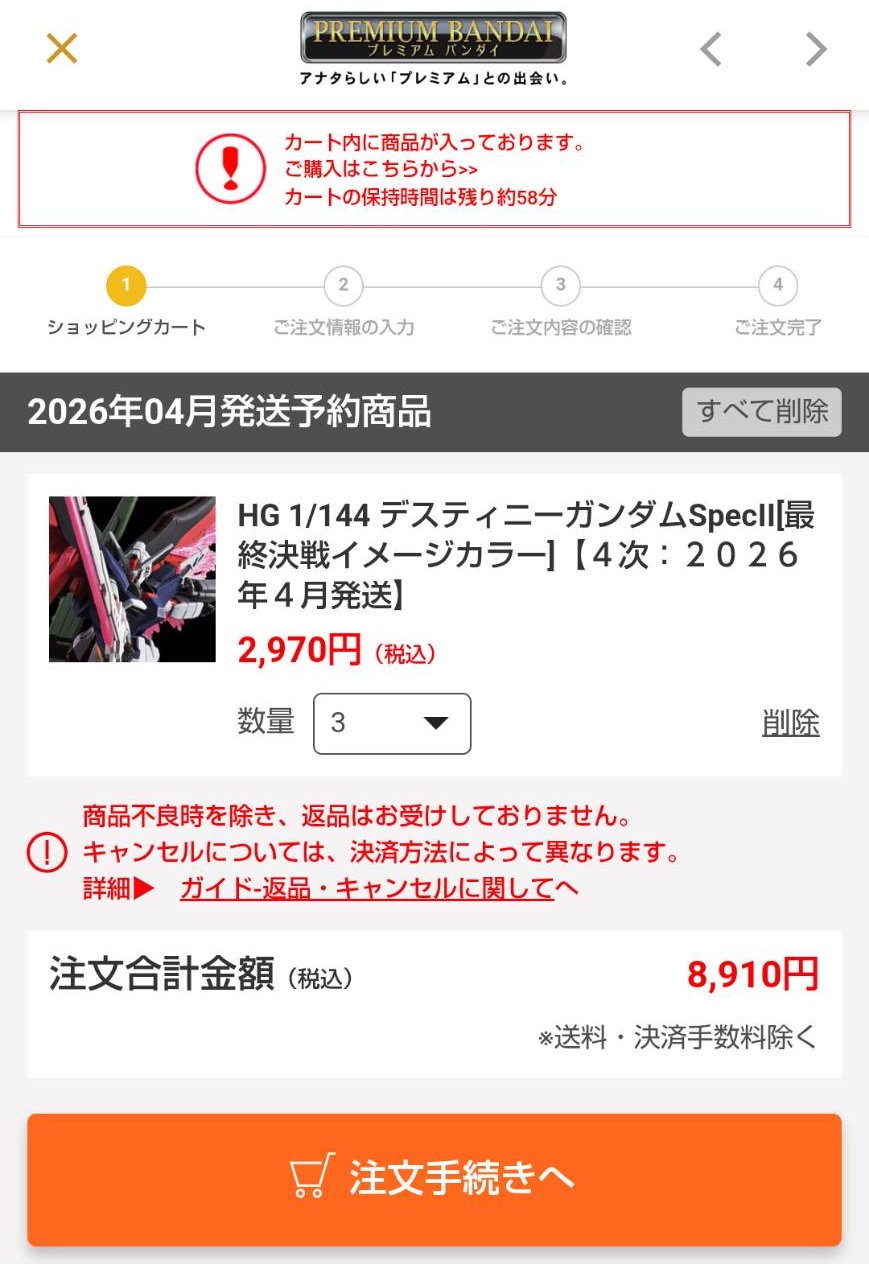Open the Destiny Gundam SpecII product image
The image size is (869, 1264).
pyautogui.click(x=132, y=579)
